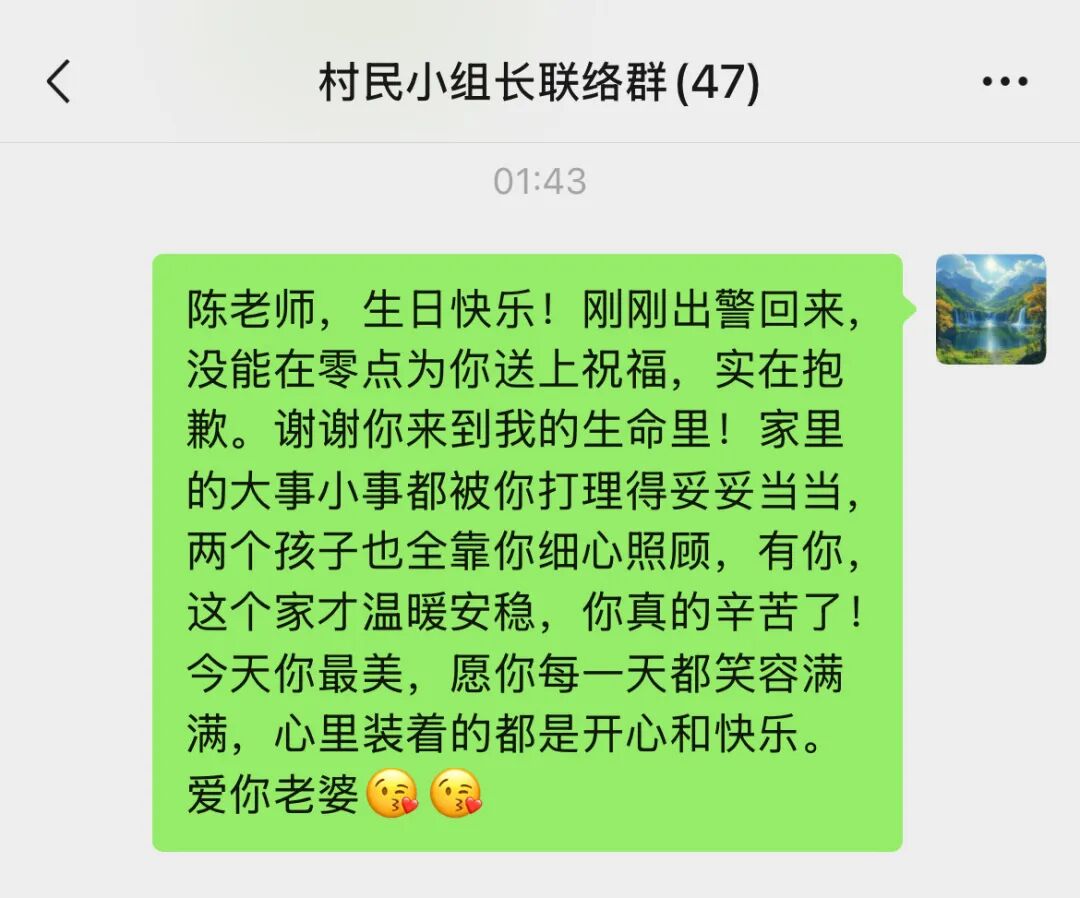This screenshot has width=1080, height=898.
Task: Go back from the 村民小组长联络群 chat
Action: pyautogui.click(x=59, y=82)
